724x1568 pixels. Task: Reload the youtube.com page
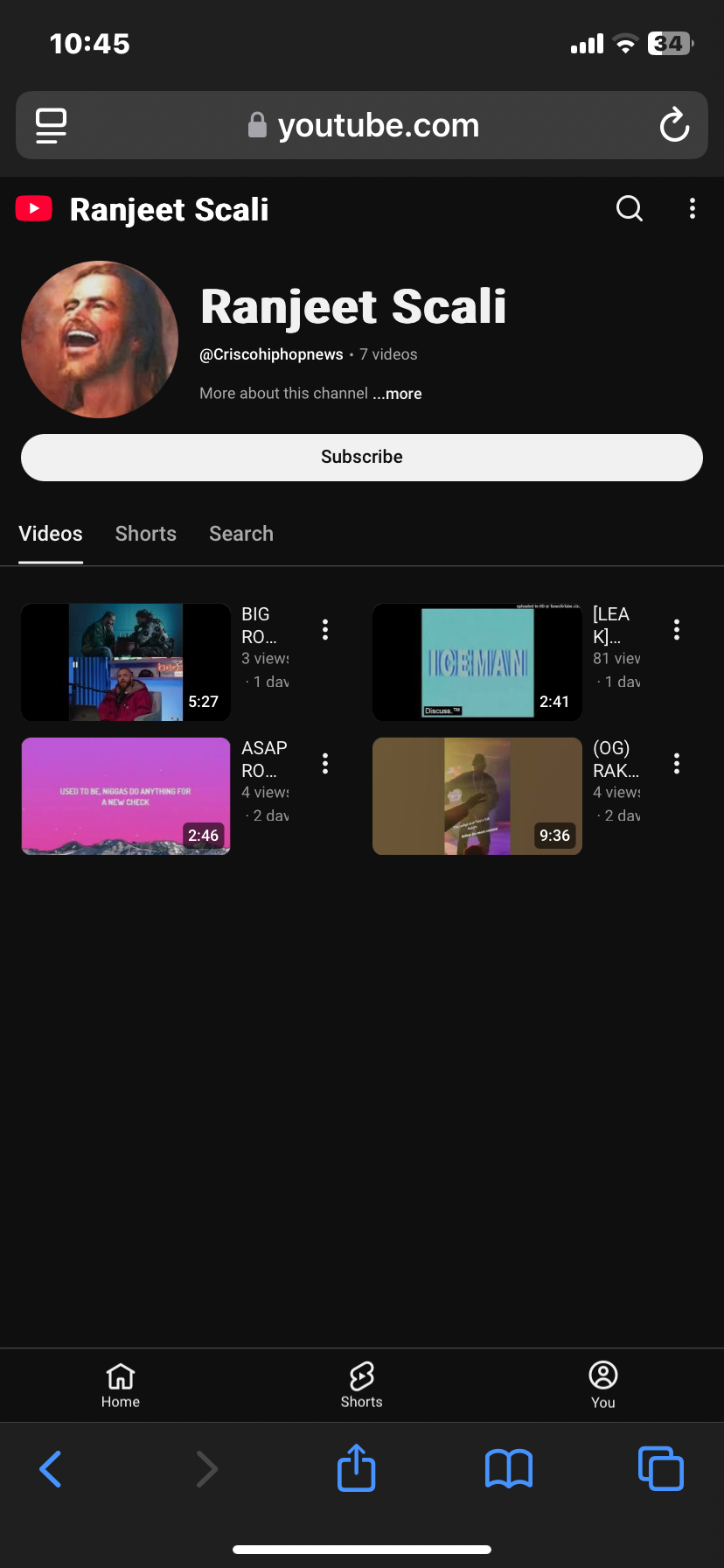pos(674,125)
